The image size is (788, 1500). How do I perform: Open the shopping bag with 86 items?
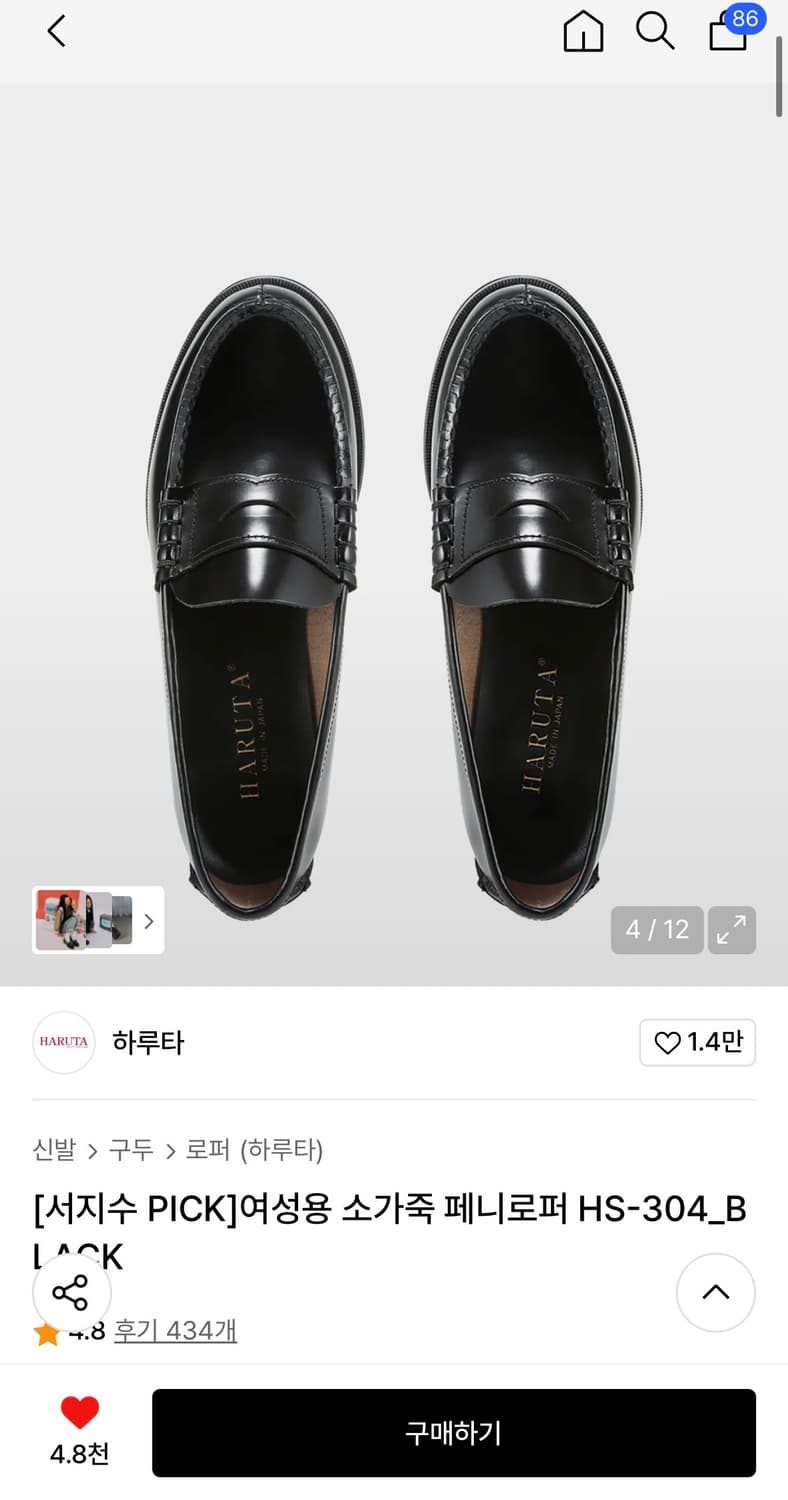coord(727,33)
